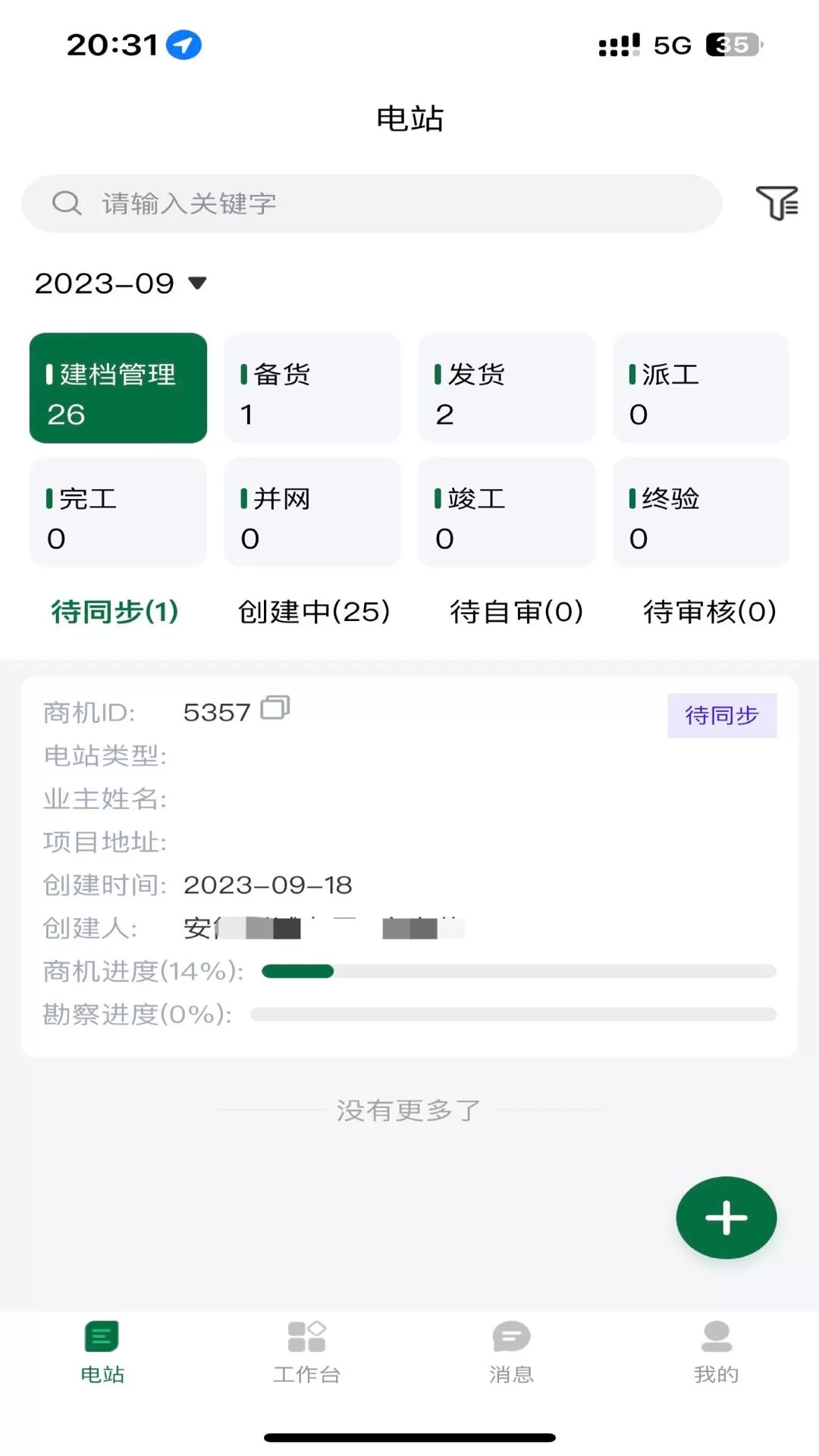Switch to the 待自审(0) tab

pos(516,611)
